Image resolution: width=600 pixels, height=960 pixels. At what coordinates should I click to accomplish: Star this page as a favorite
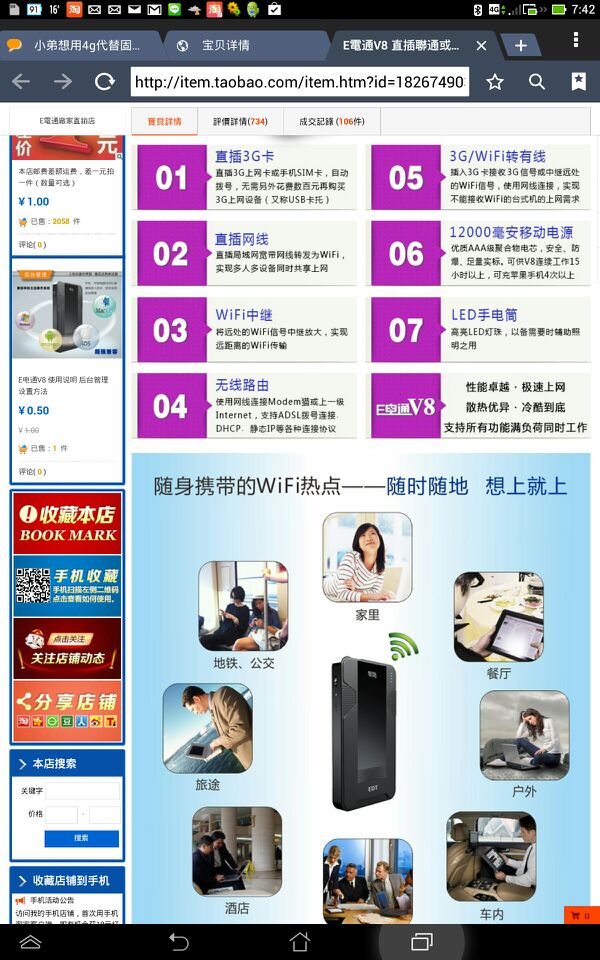[495, 82]
